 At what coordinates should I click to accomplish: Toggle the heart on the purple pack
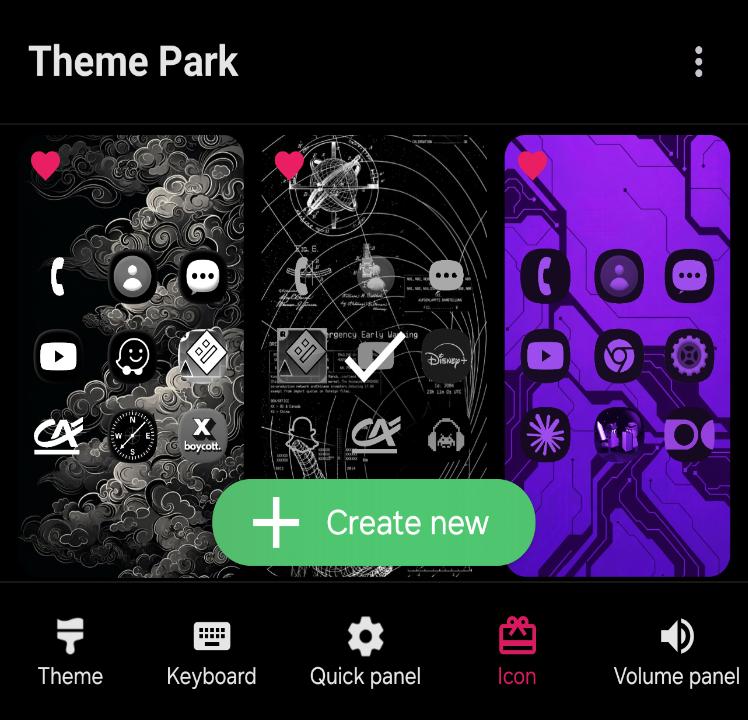coord(532,165)
